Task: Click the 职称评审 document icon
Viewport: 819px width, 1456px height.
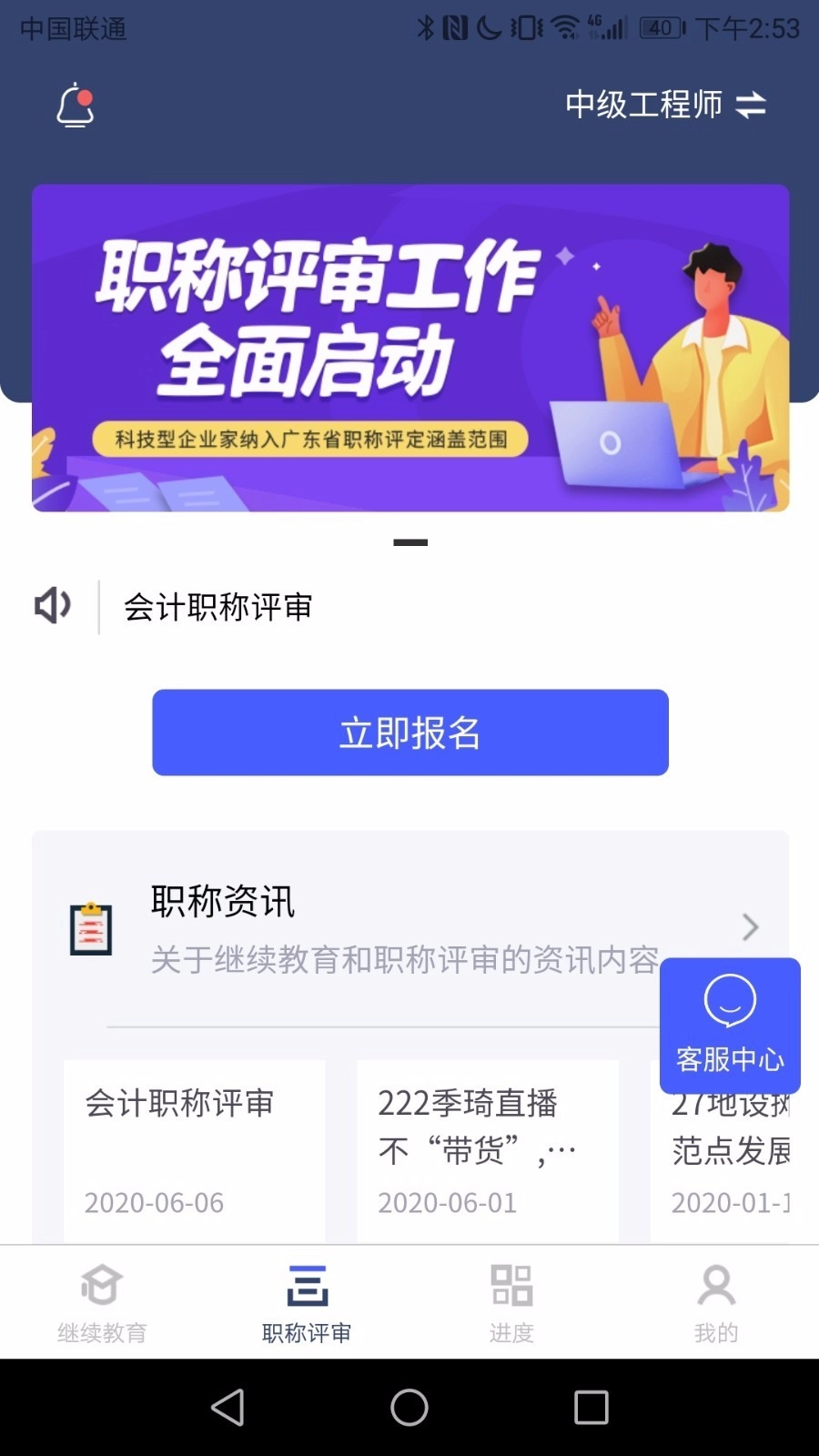Action: [306, 1287]
